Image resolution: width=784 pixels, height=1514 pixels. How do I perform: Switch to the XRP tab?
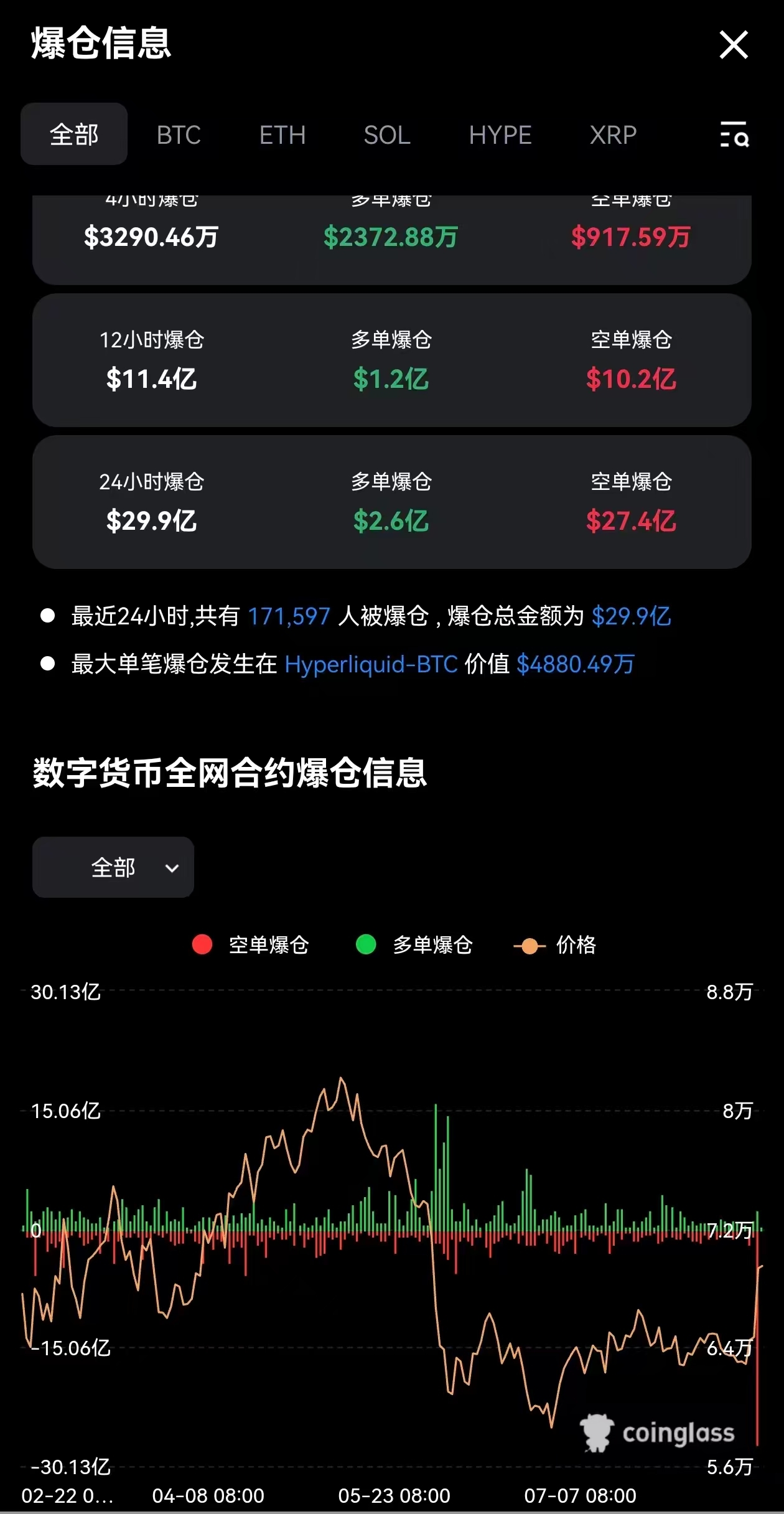click(614, 135)
